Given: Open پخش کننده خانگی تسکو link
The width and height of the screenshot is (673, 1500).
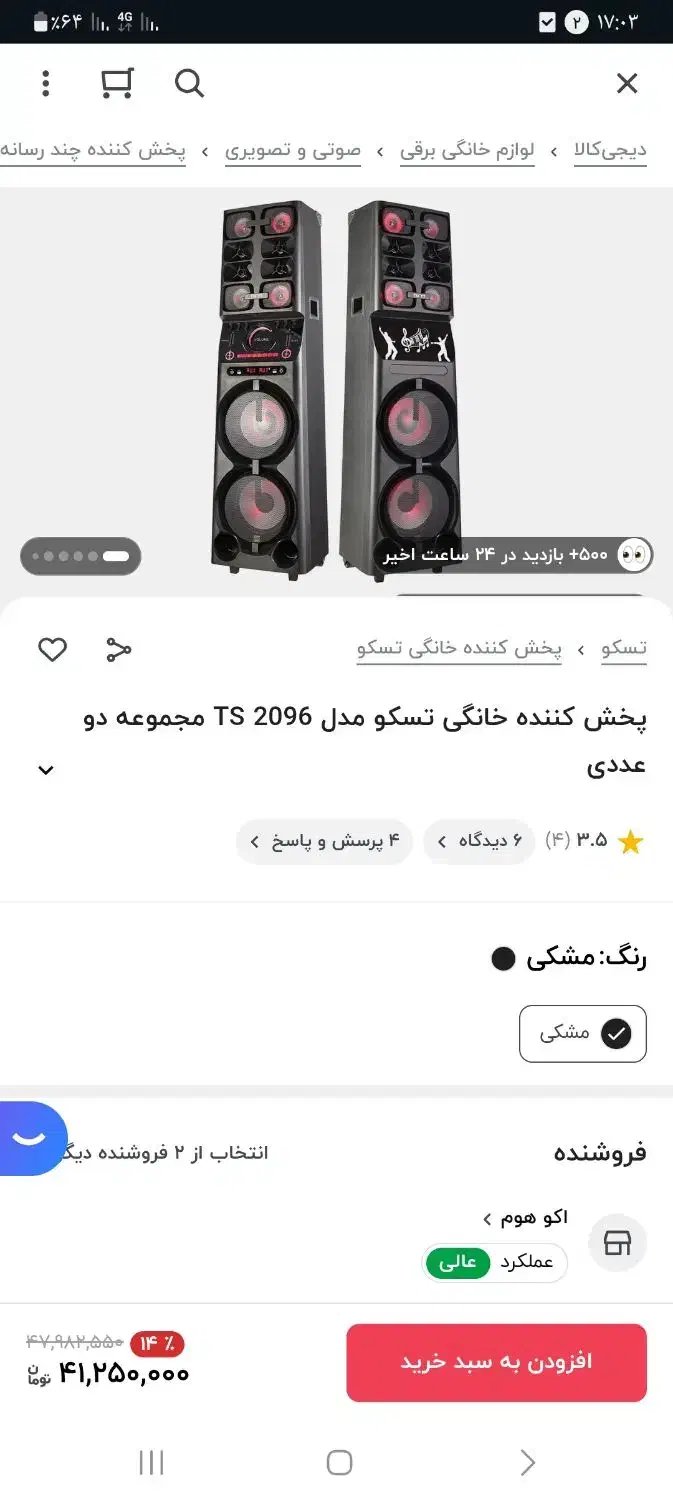Looking at the screenshot, I should (x=459, y=648).
